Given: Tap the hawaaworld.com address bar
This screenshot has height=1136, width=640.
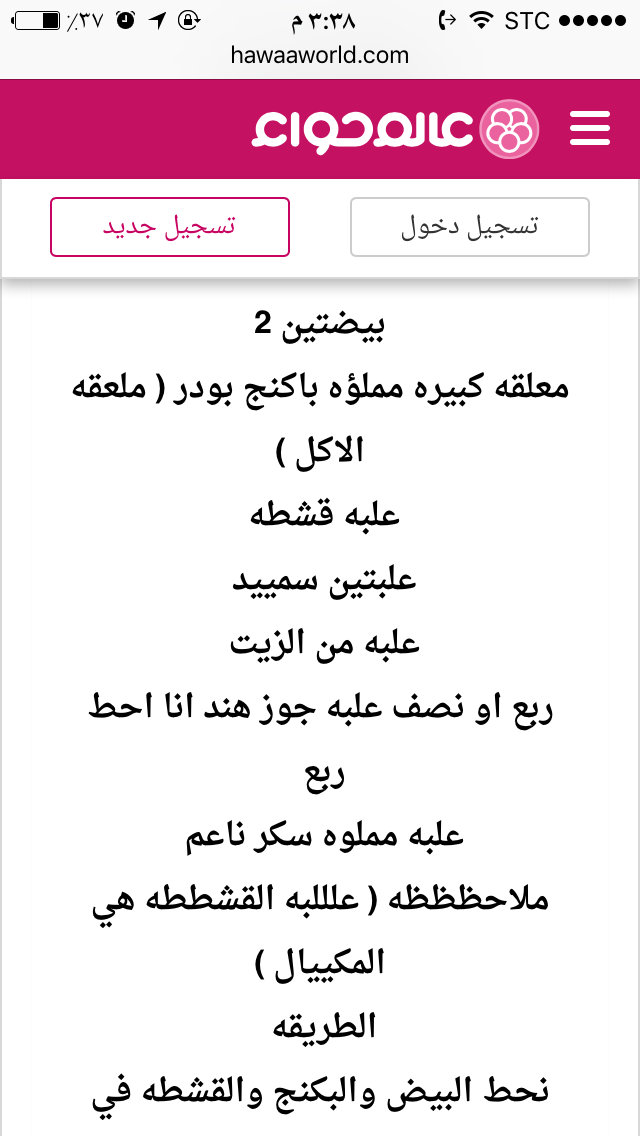Looking at the screenshot, I should [x=320, y=55].
